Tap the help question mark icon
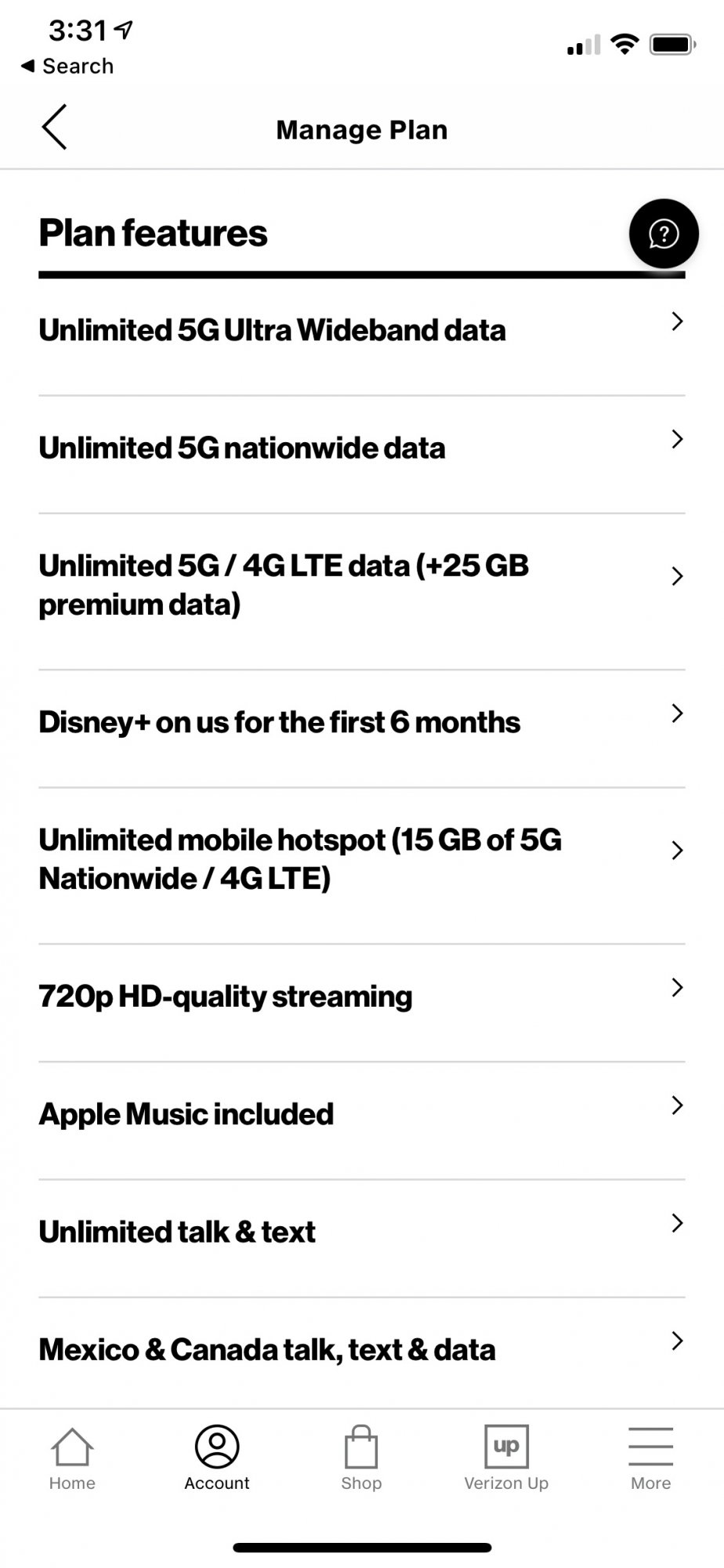This screenshot has width=724, height=1568. (663, 233)
